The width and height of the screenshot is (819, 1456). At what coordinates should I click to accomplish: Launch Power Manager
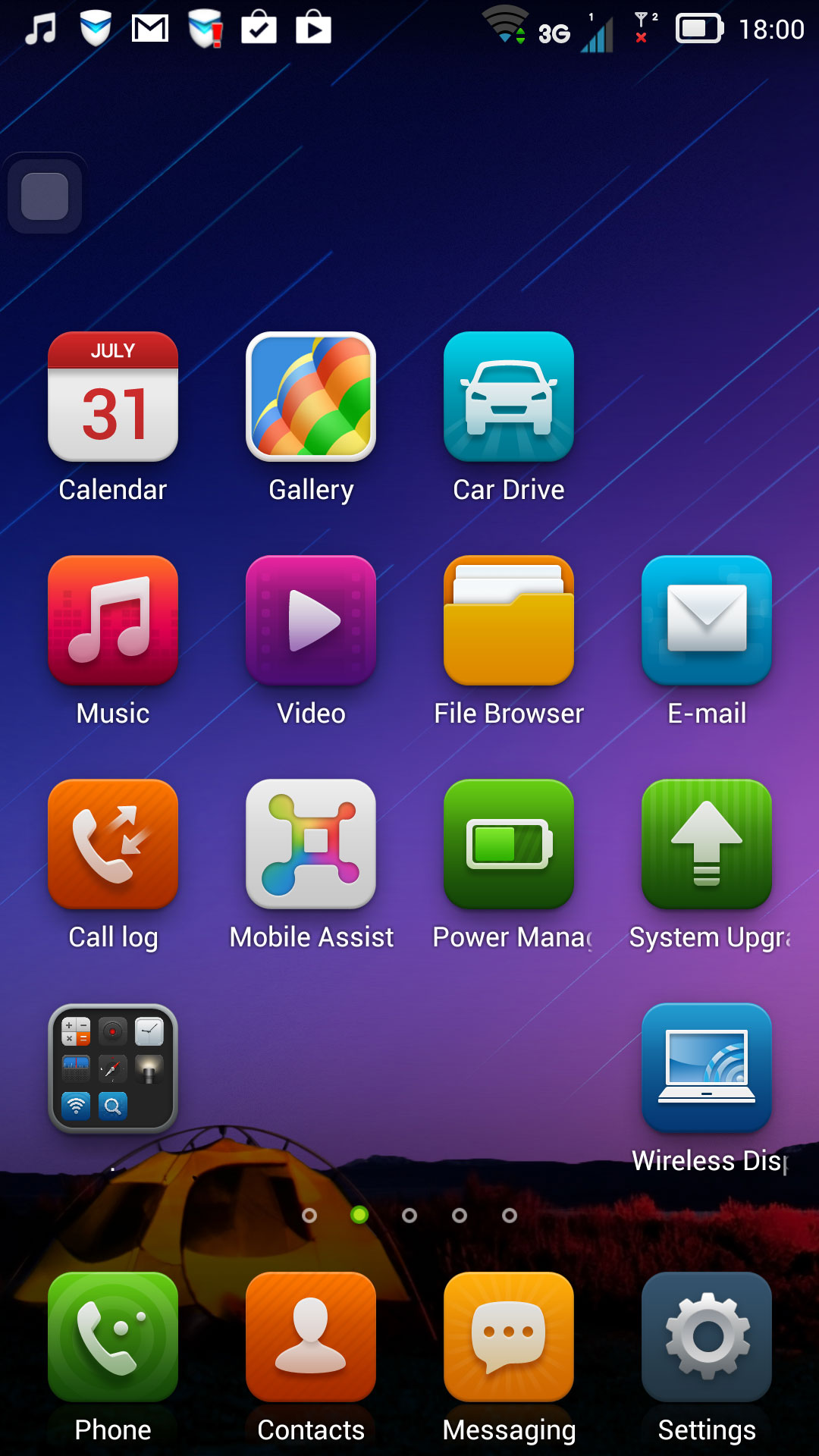point(509,844)
